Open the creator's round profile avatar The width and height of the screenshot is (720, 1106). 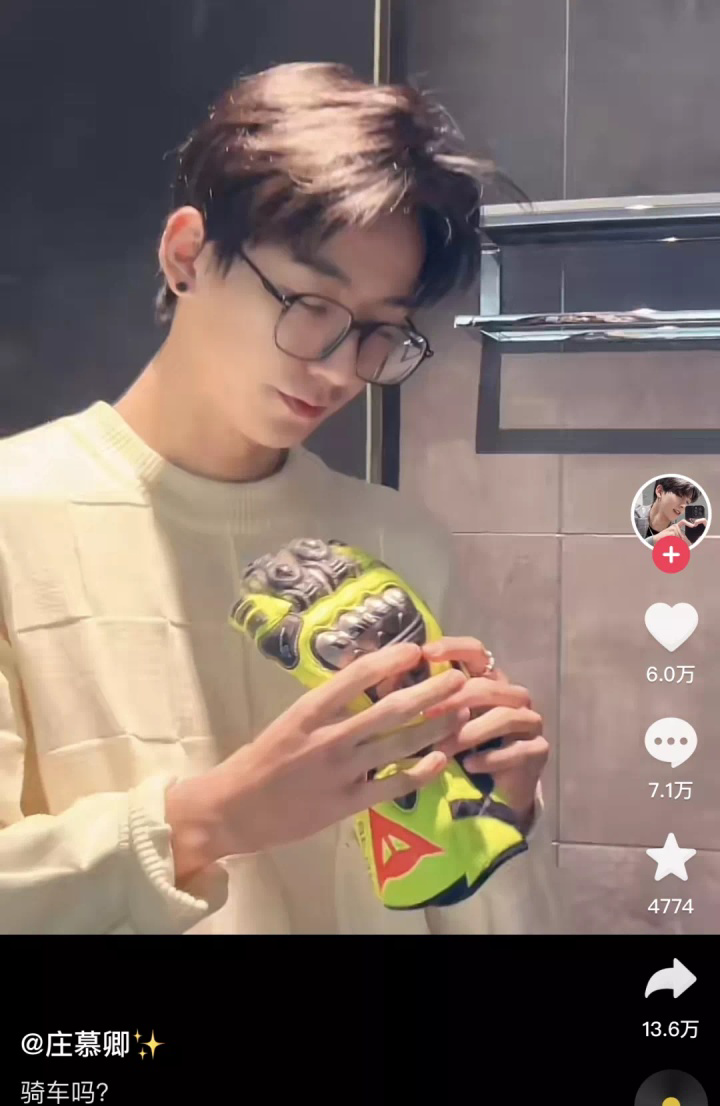670,511
